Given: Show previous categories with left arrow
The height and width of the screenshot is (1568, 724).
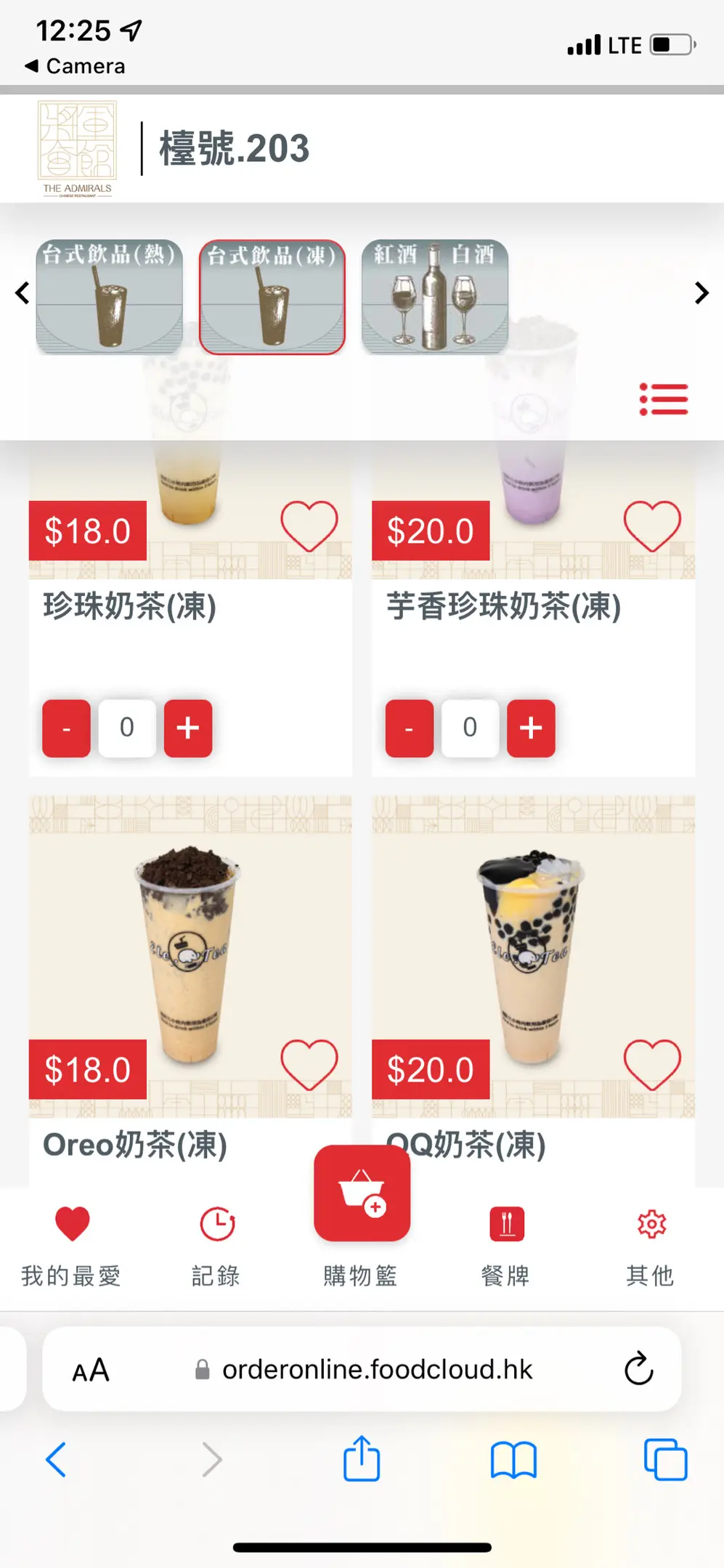Looking at the screenshot, I should 23,293.
